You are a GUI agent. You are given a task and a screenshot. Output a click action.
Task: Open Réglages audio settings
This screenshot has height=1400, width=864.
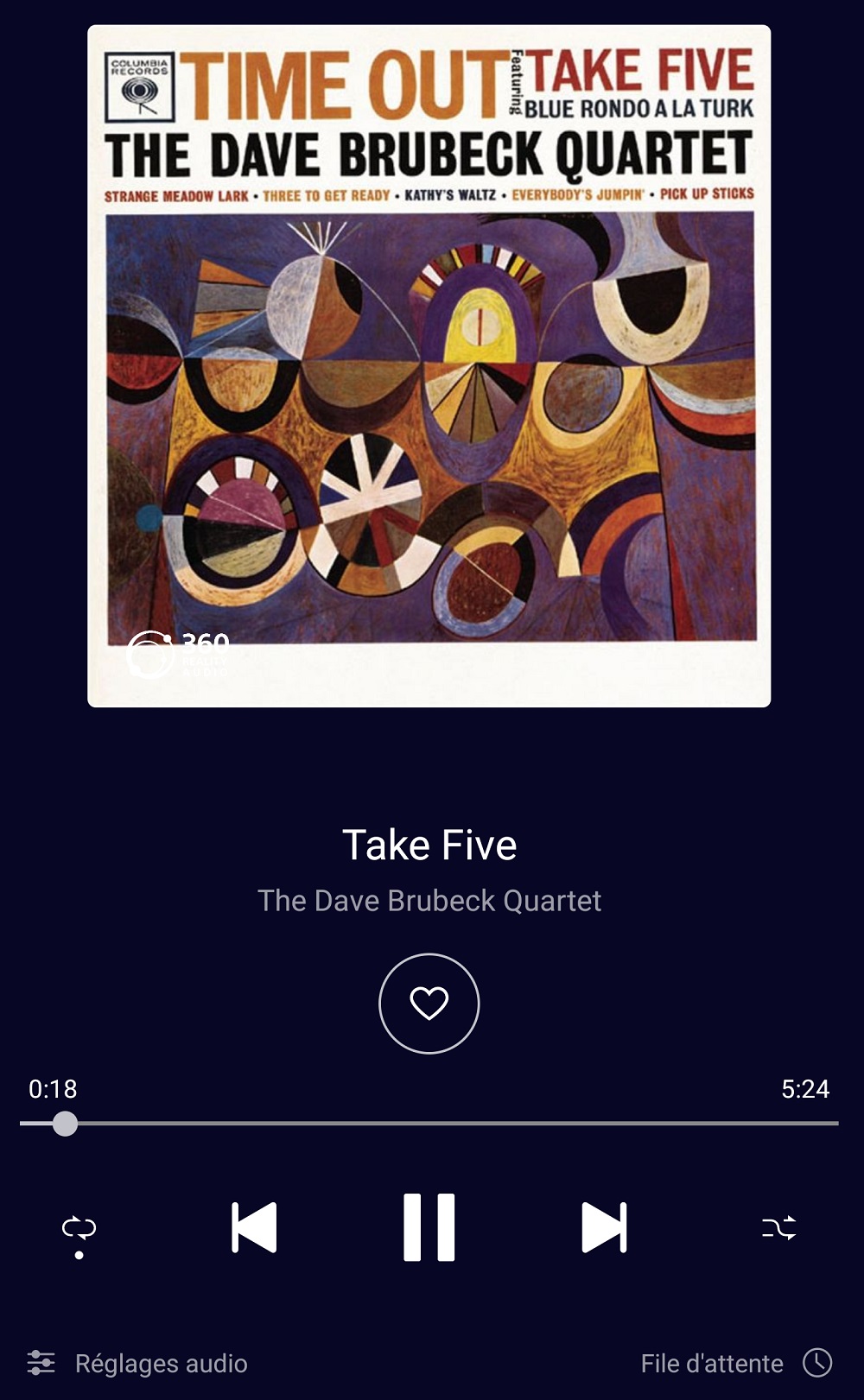click(x=138, y=1363)
